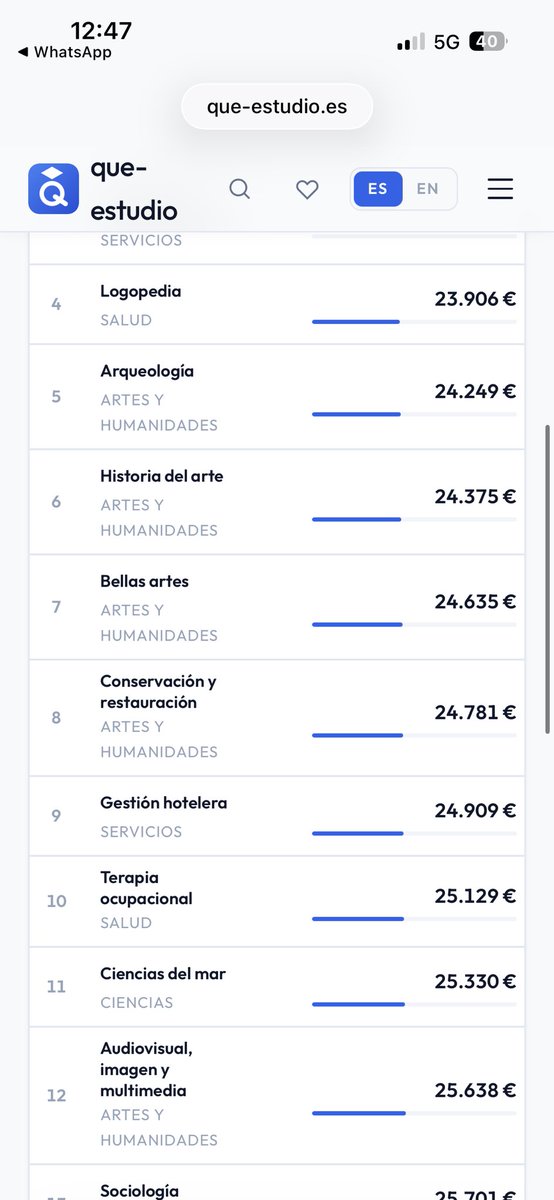View Historia del arte details

pyautogui.click(x=277, y=502)
